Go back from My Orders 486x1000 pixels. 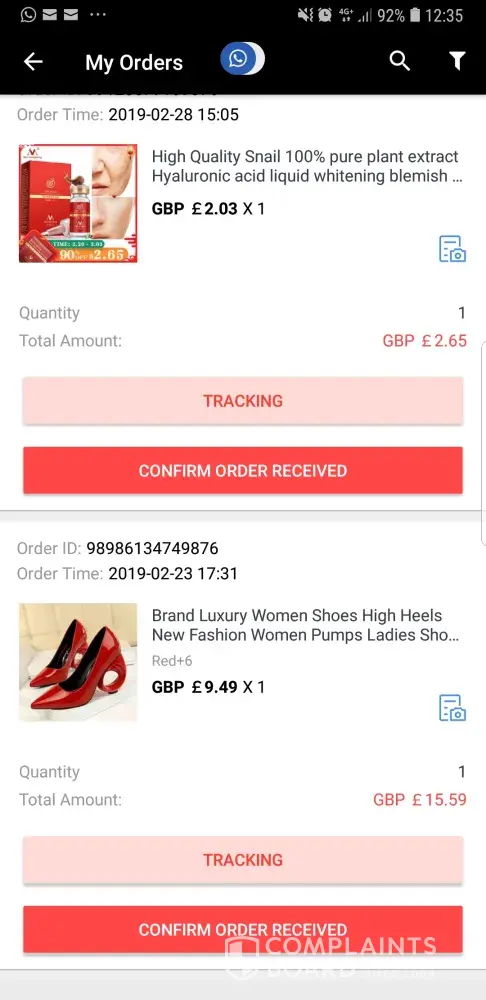point(33,62)
